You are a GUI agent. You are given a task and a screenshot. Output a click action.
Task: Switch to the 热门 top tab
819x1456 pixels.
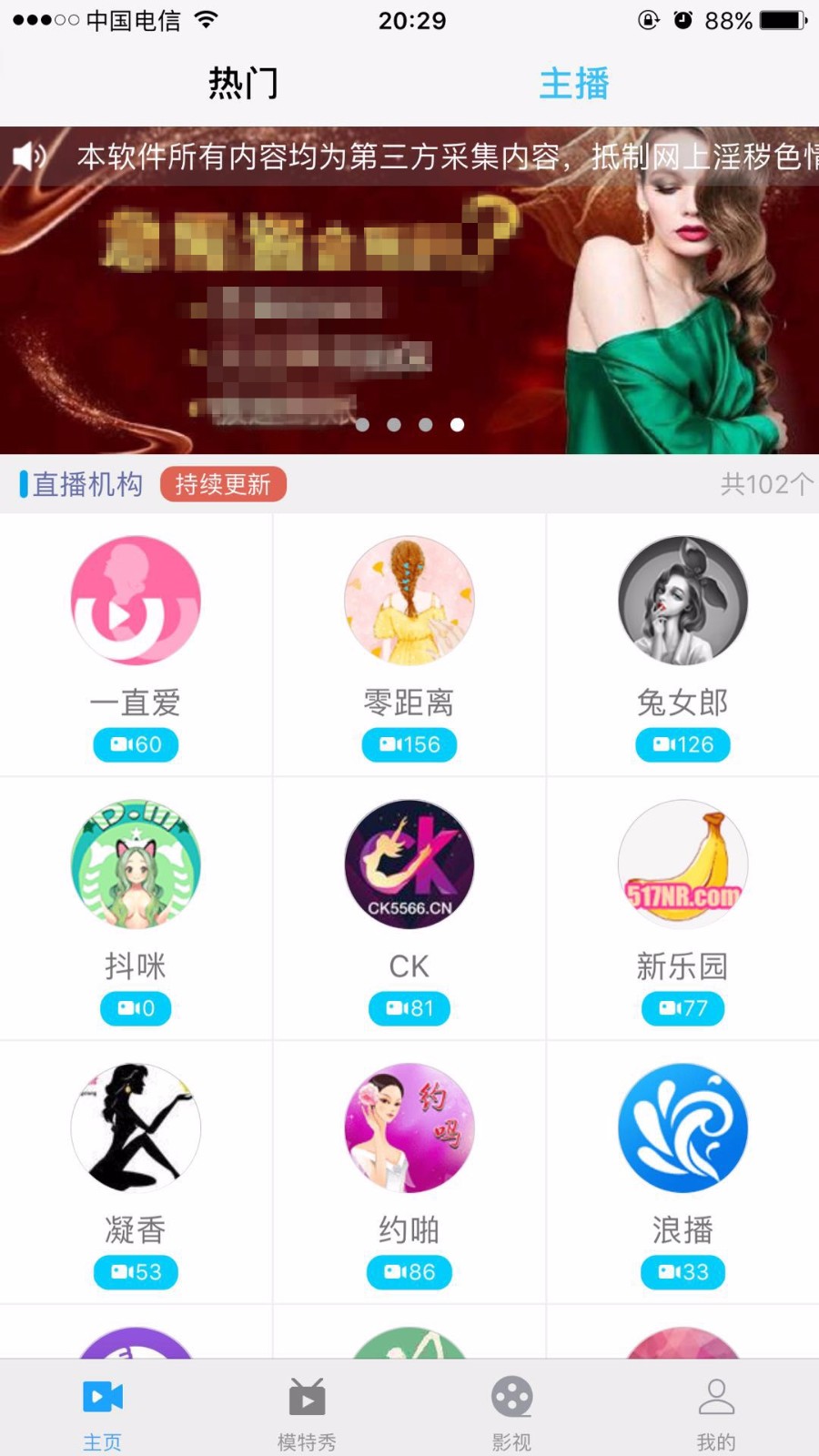[243, 84]
